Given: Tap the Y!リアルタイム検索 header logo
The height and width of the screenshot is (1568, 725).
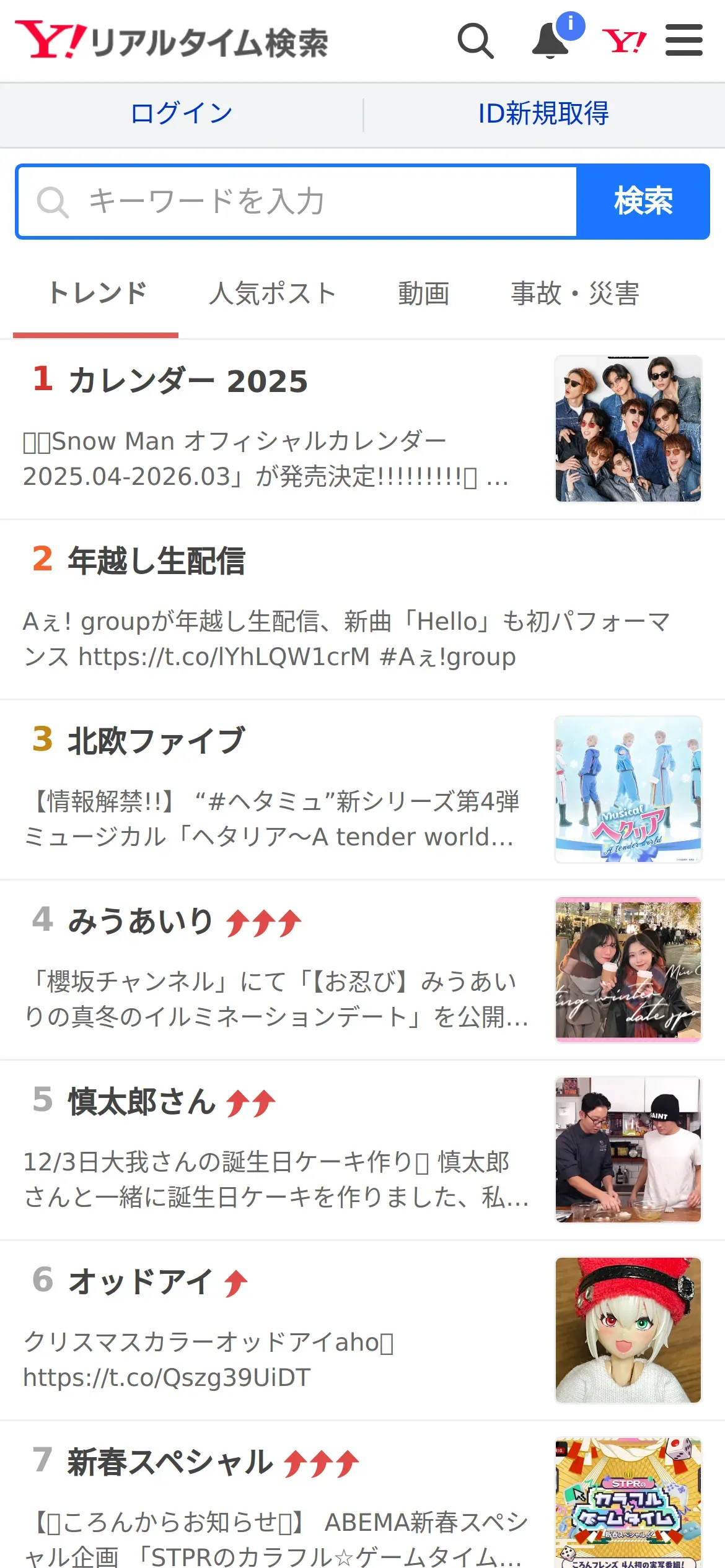Looking at the screenshot, I should [x=172, y=41].
